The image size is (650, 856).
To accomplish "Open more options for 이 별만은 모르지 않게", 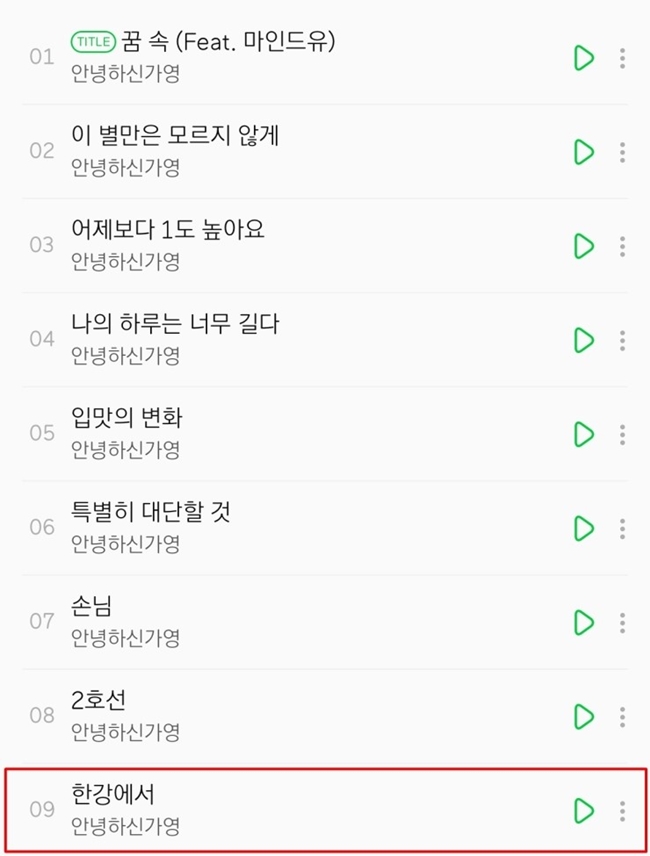I will point(622,152).
